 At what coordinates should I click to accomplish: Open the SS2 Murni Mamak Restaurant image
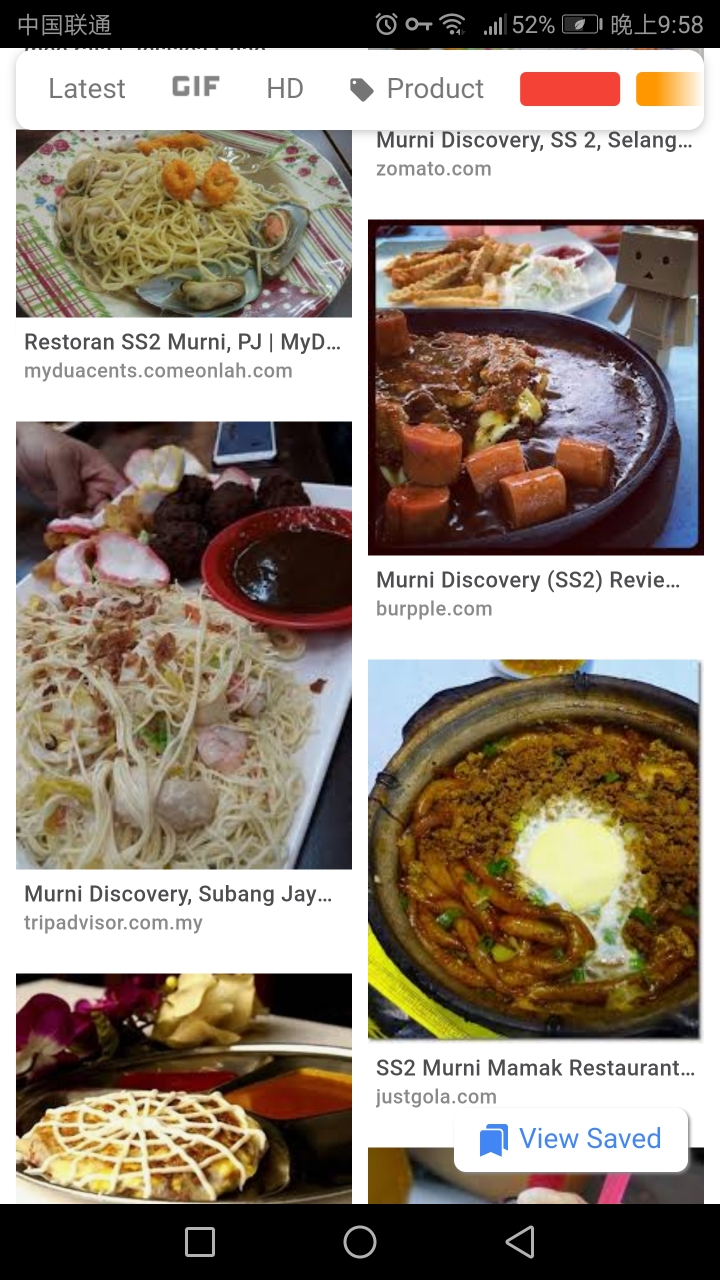[534, 850]
